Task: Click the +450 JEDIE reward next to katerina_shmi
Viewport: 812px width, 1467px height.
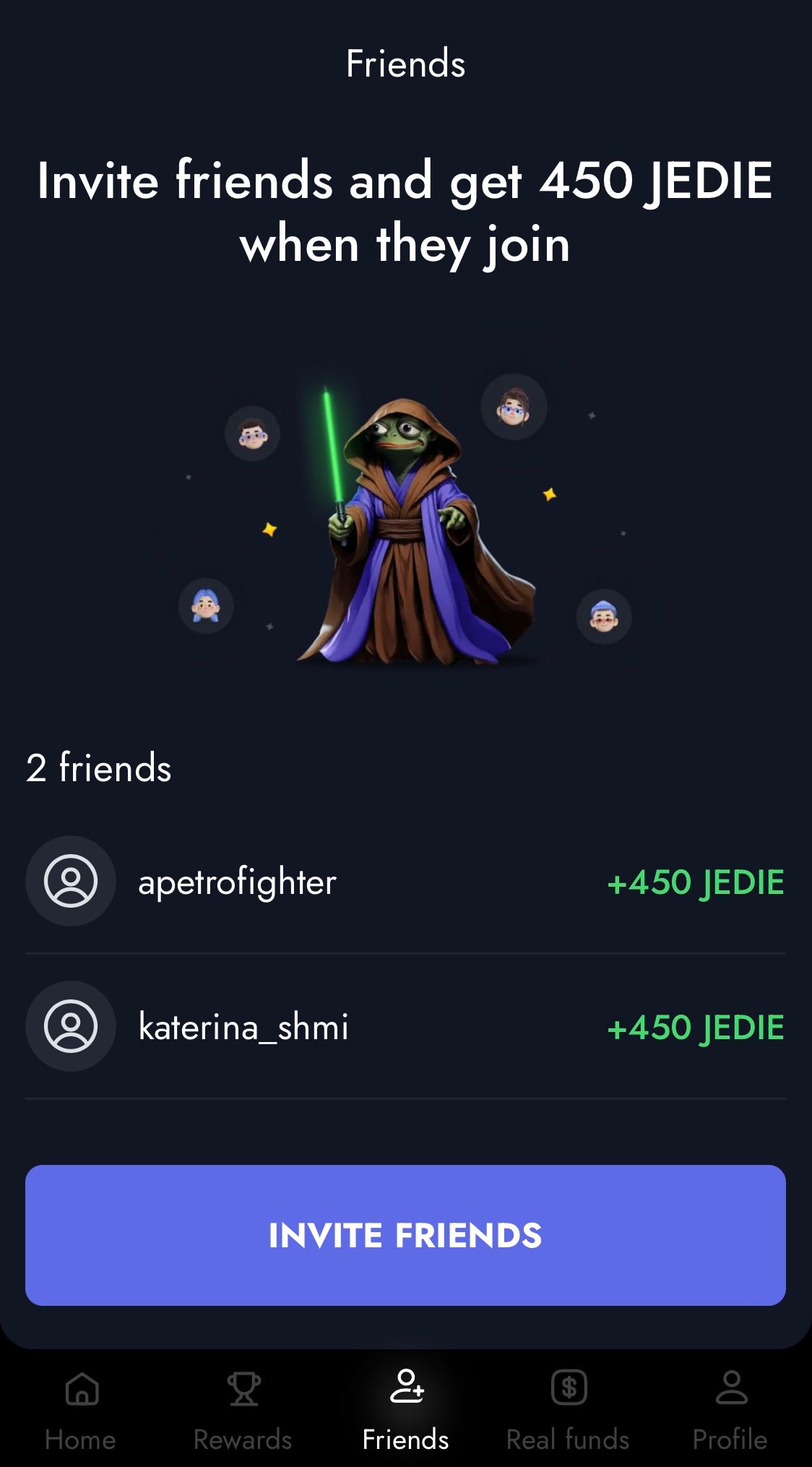Action: click(x=696, y=1026)
